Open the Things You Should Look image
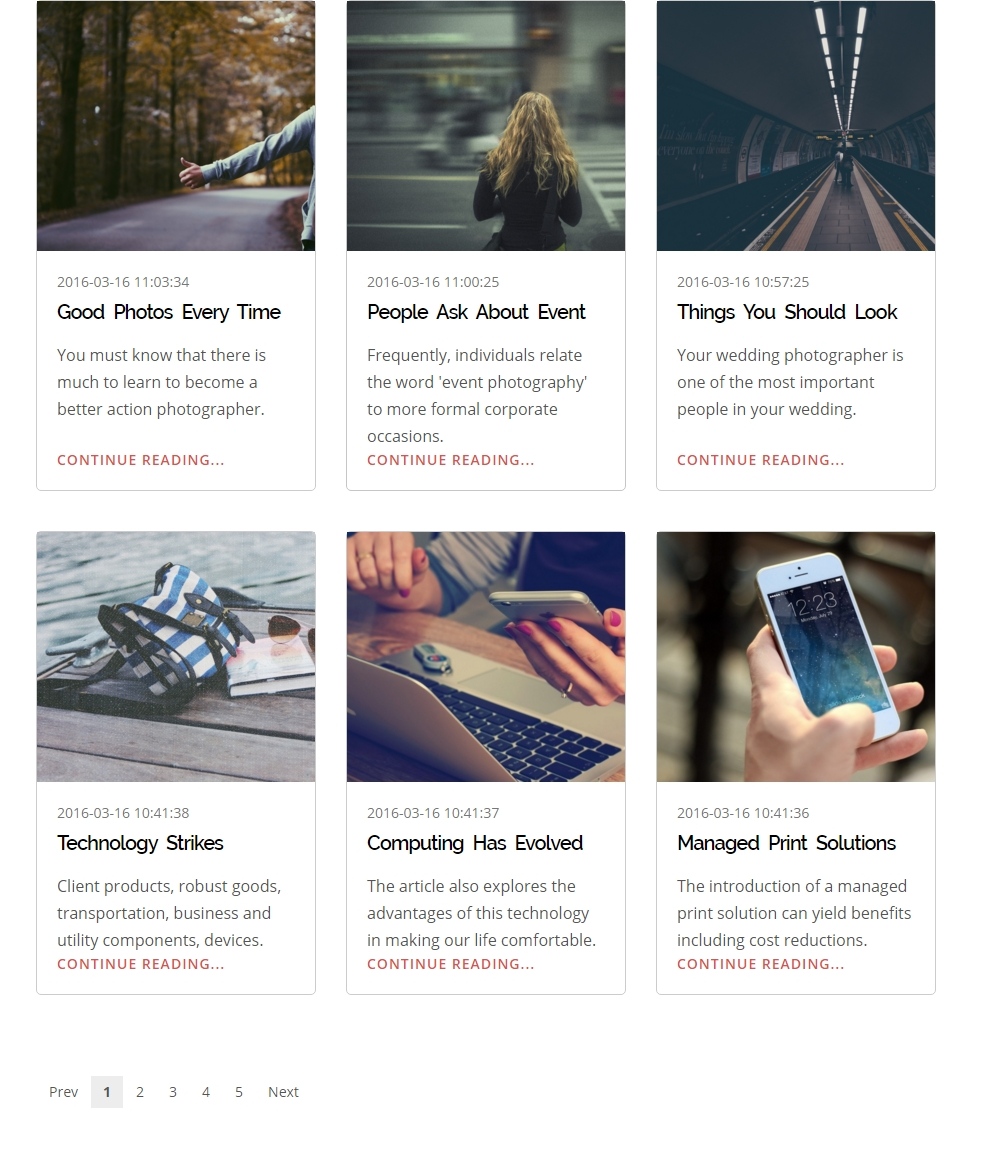This screenshot has height=1154, width=992. [x=796, y=126]
